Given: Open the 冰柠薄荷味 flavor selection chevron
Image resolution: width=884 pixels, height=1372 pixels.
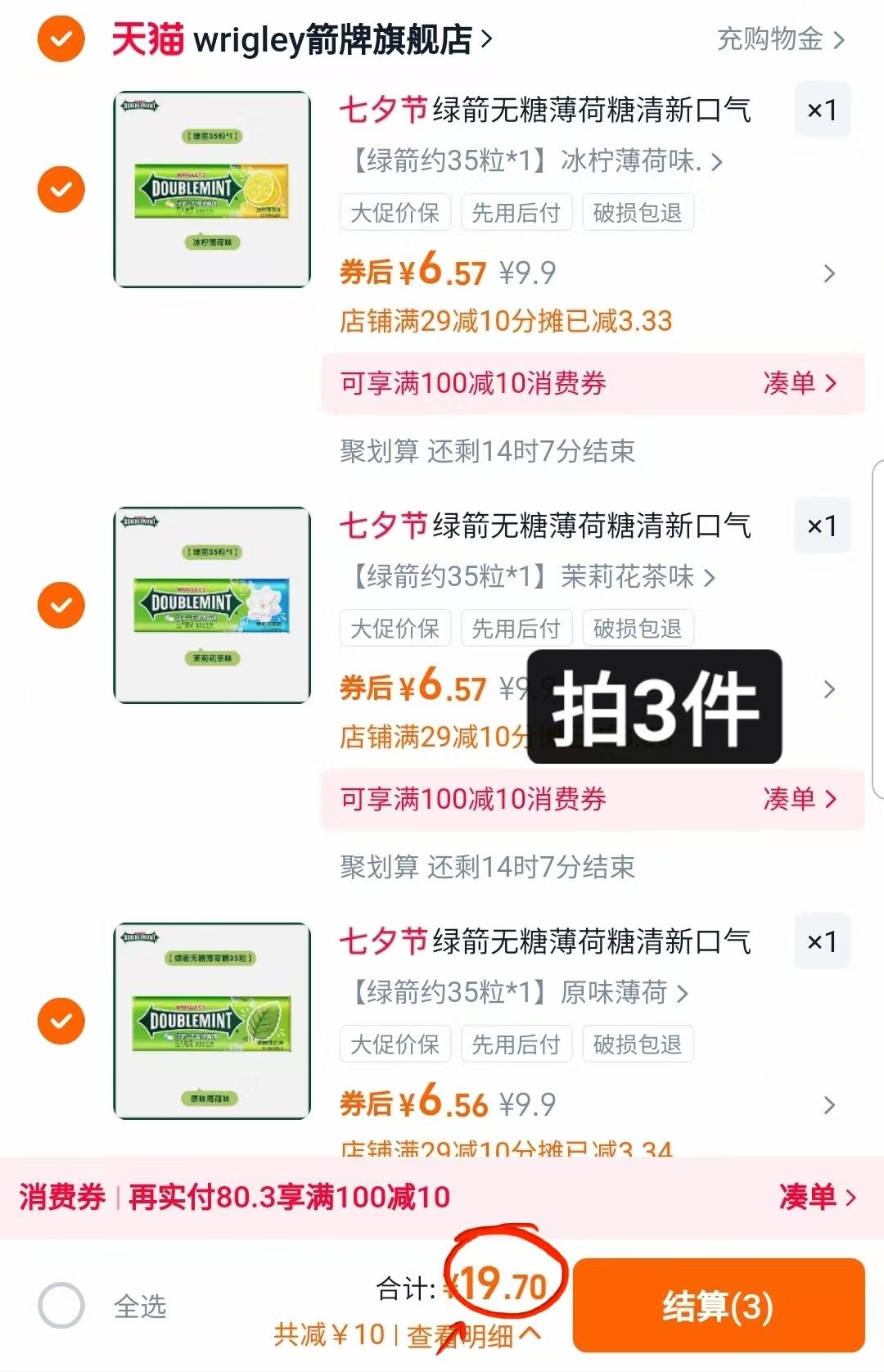Looking at the screenshot, I should click(x=717, y=161).
